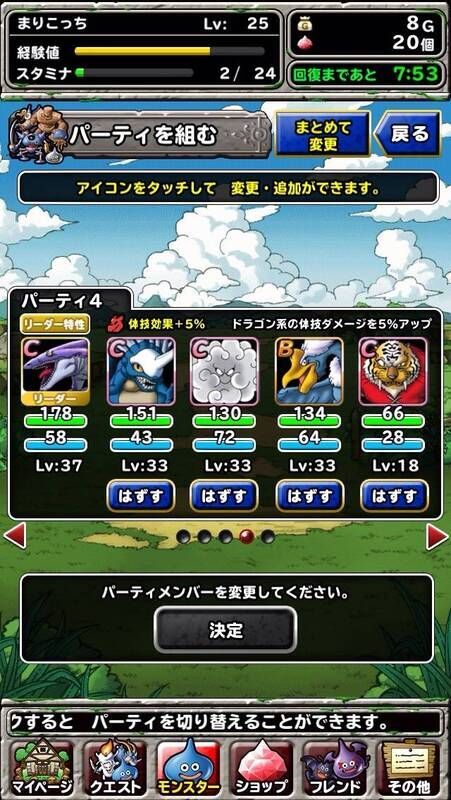Image resolution: width=451 pixels, height=800 pixels.
Task: Go back with the 戻る button
Action: (x=407, y=134)
